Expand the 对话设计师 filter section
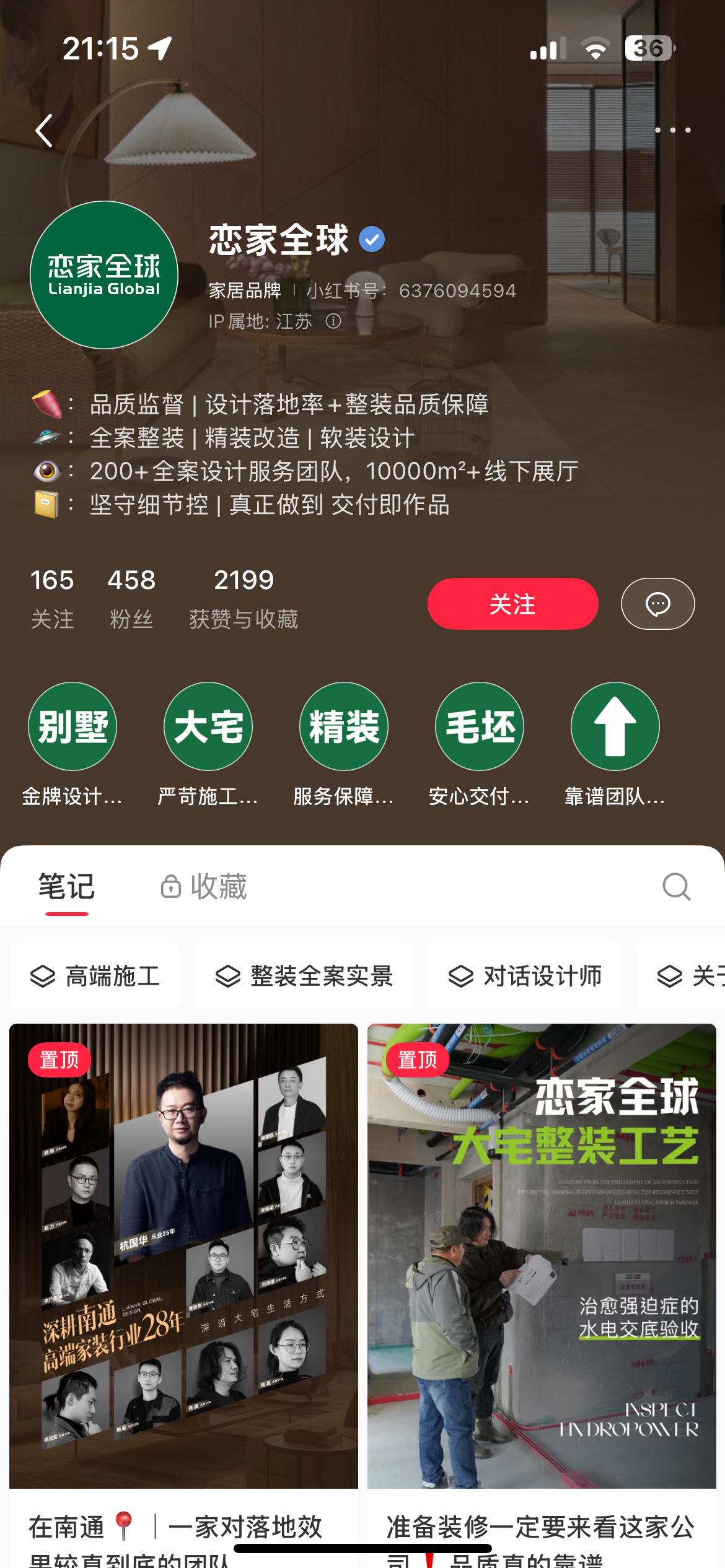This screenshot has width=725, height=1568. [524, 975]
